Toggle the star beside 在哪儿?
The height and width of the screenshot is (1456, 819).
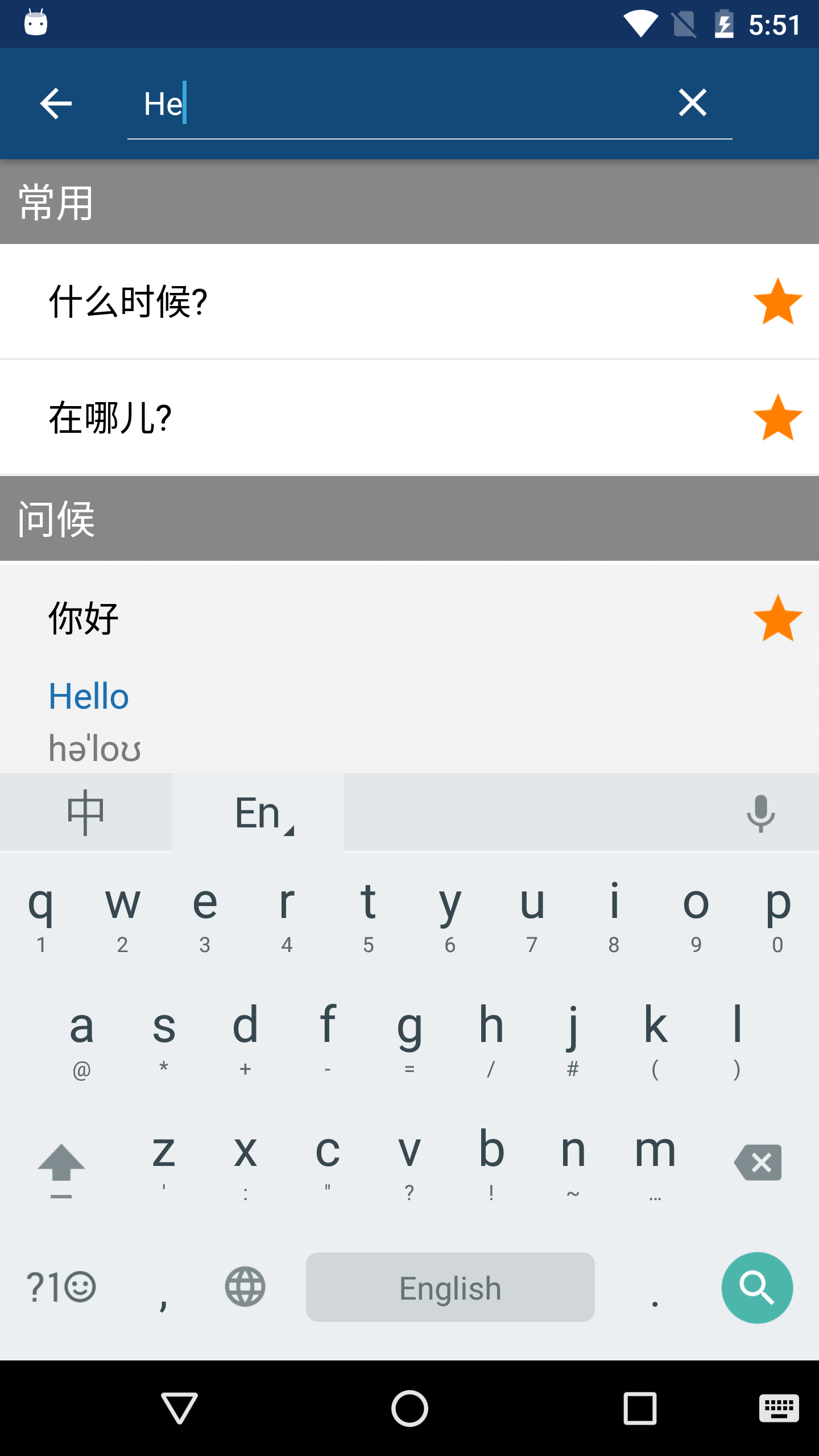coord(777,418)
